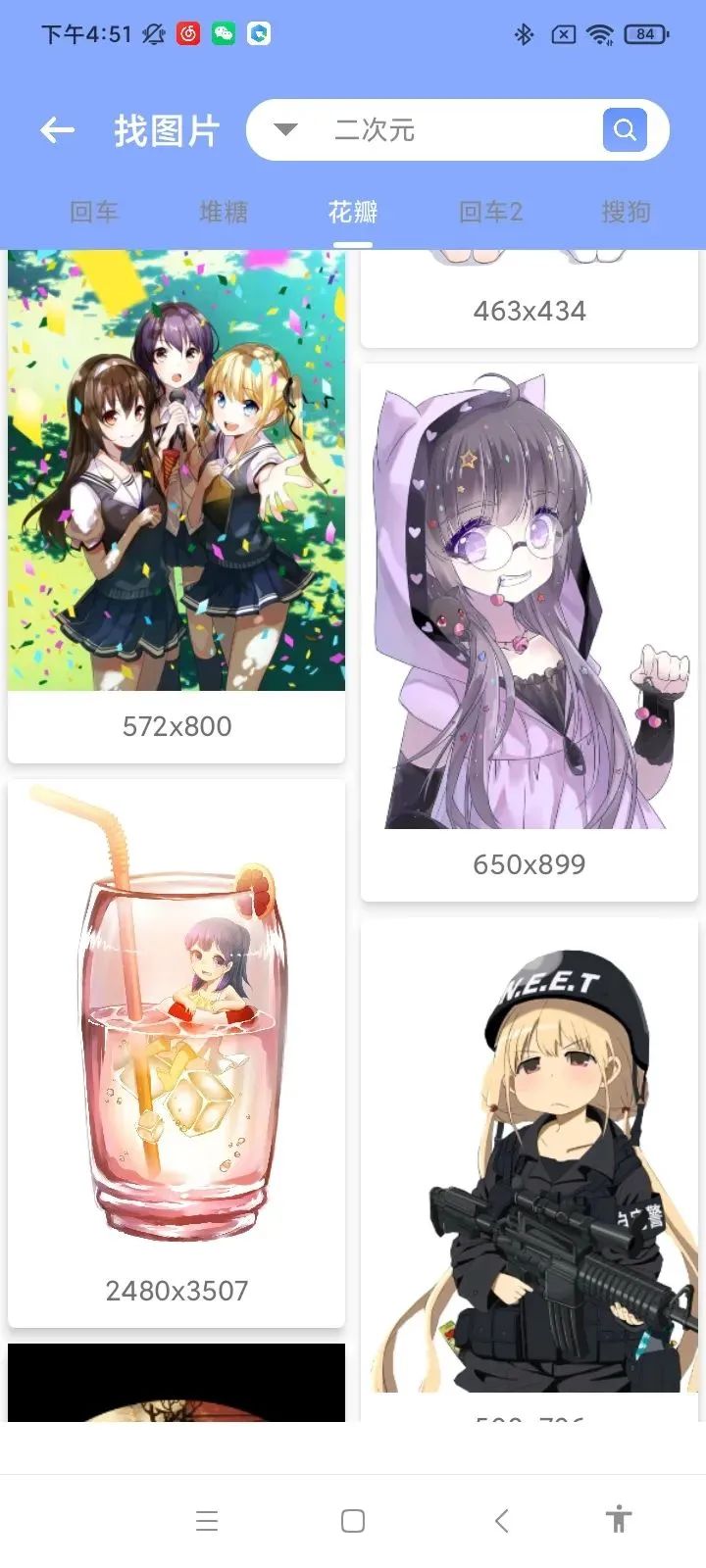This screenshot has width=706, height=1568.
Task: Open the N.E.E.T helmet girl image
Action: click(x=529, y=1166)
